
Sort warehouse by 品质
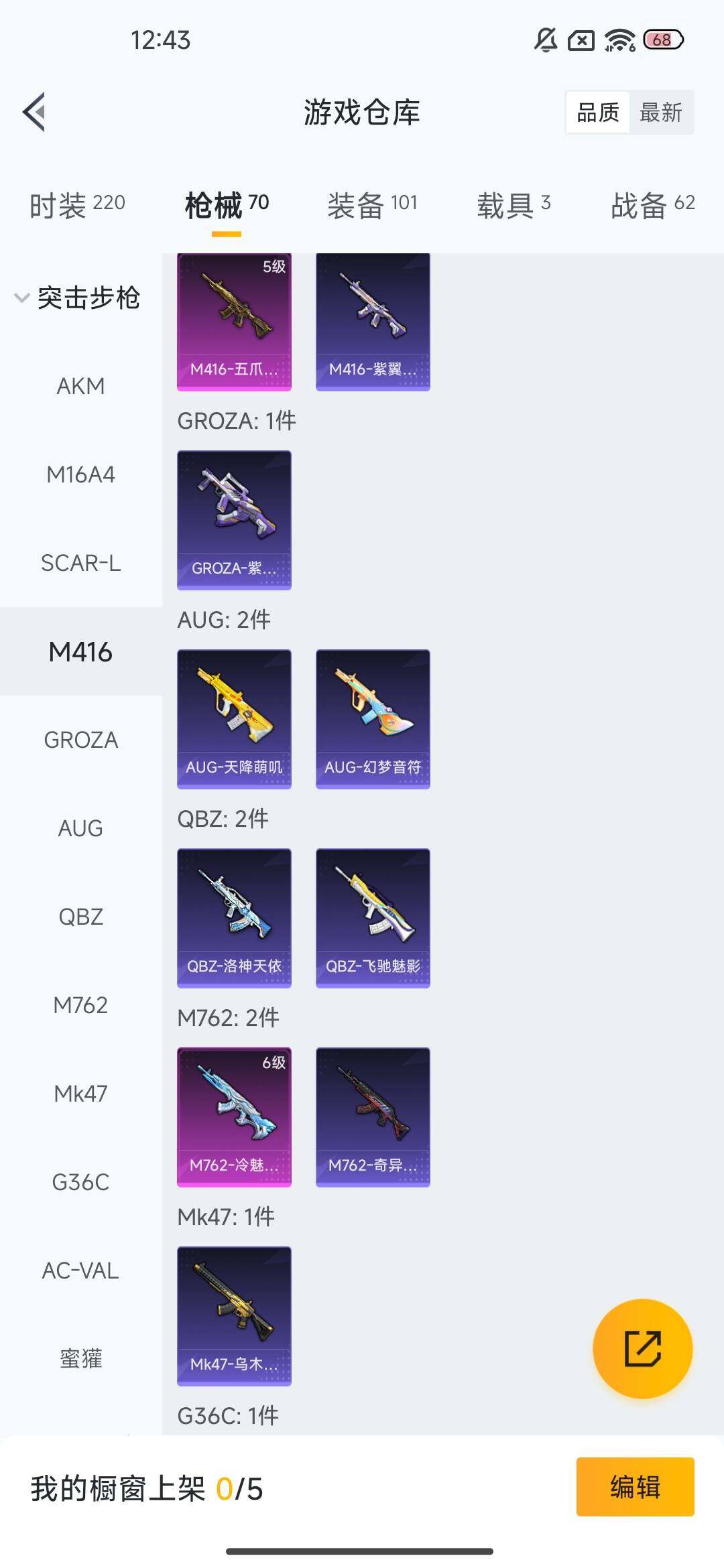click(x=598, y=112)
